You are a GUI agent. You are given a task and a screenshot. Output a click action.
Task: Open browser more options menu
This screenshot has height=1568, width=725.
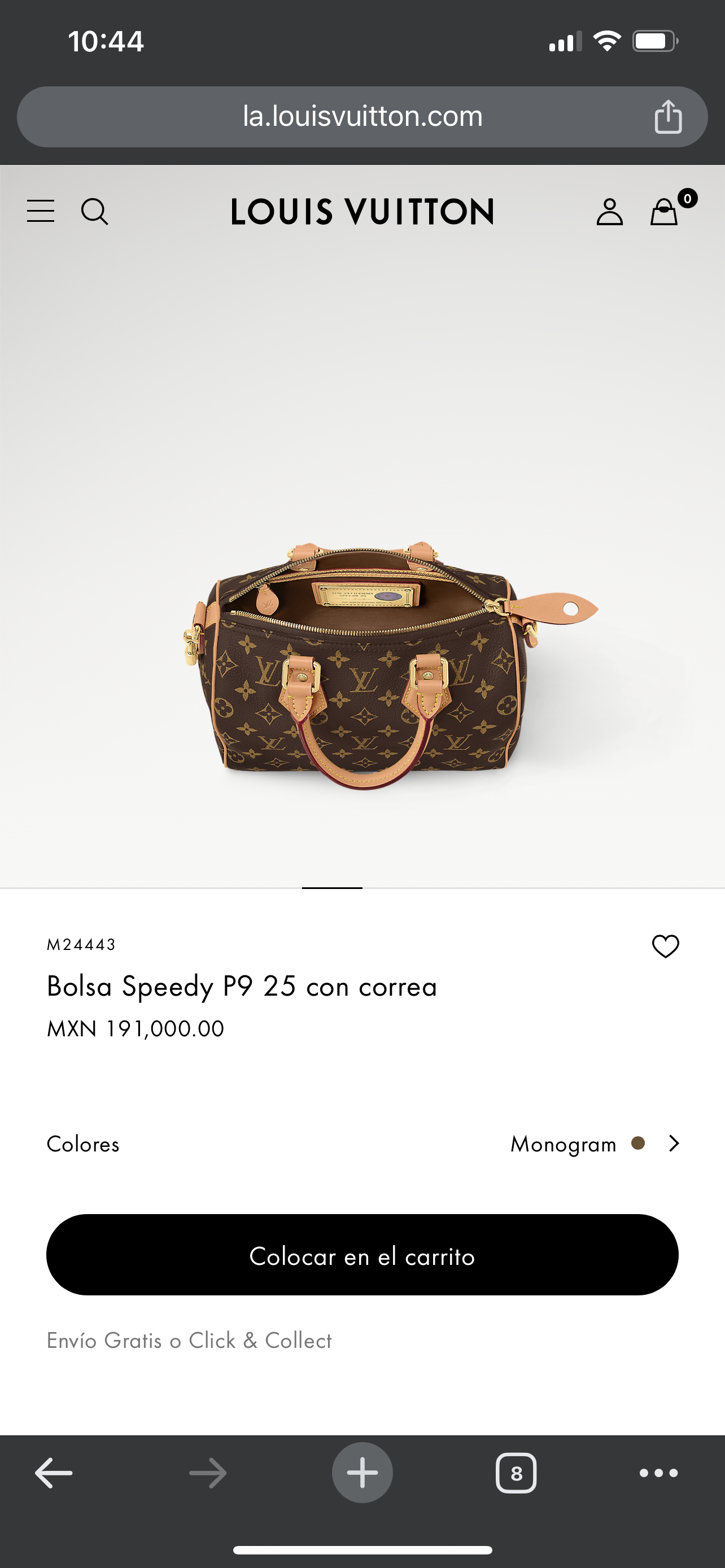658,1473
